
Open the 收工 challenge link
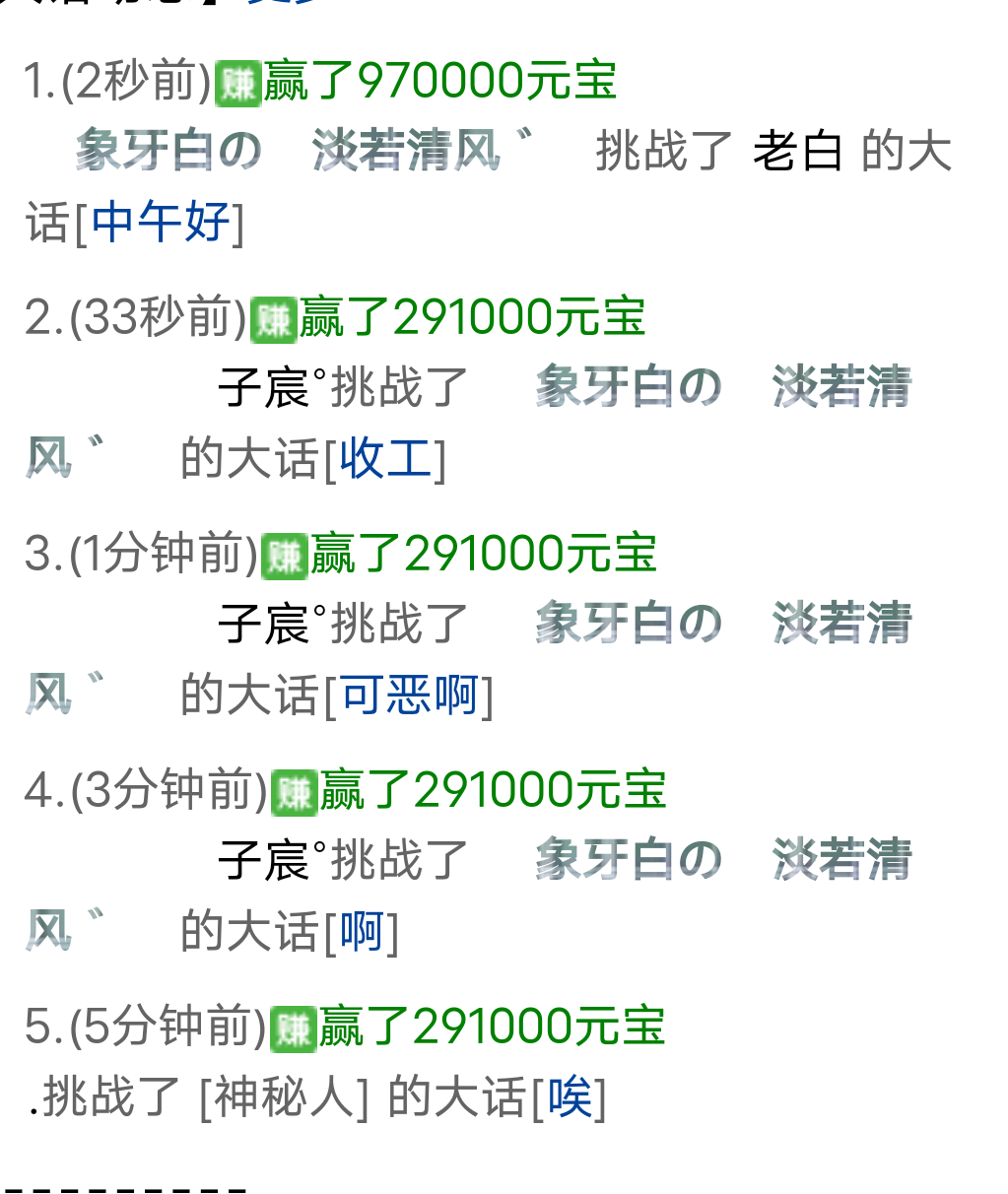(x=385, y=458)
